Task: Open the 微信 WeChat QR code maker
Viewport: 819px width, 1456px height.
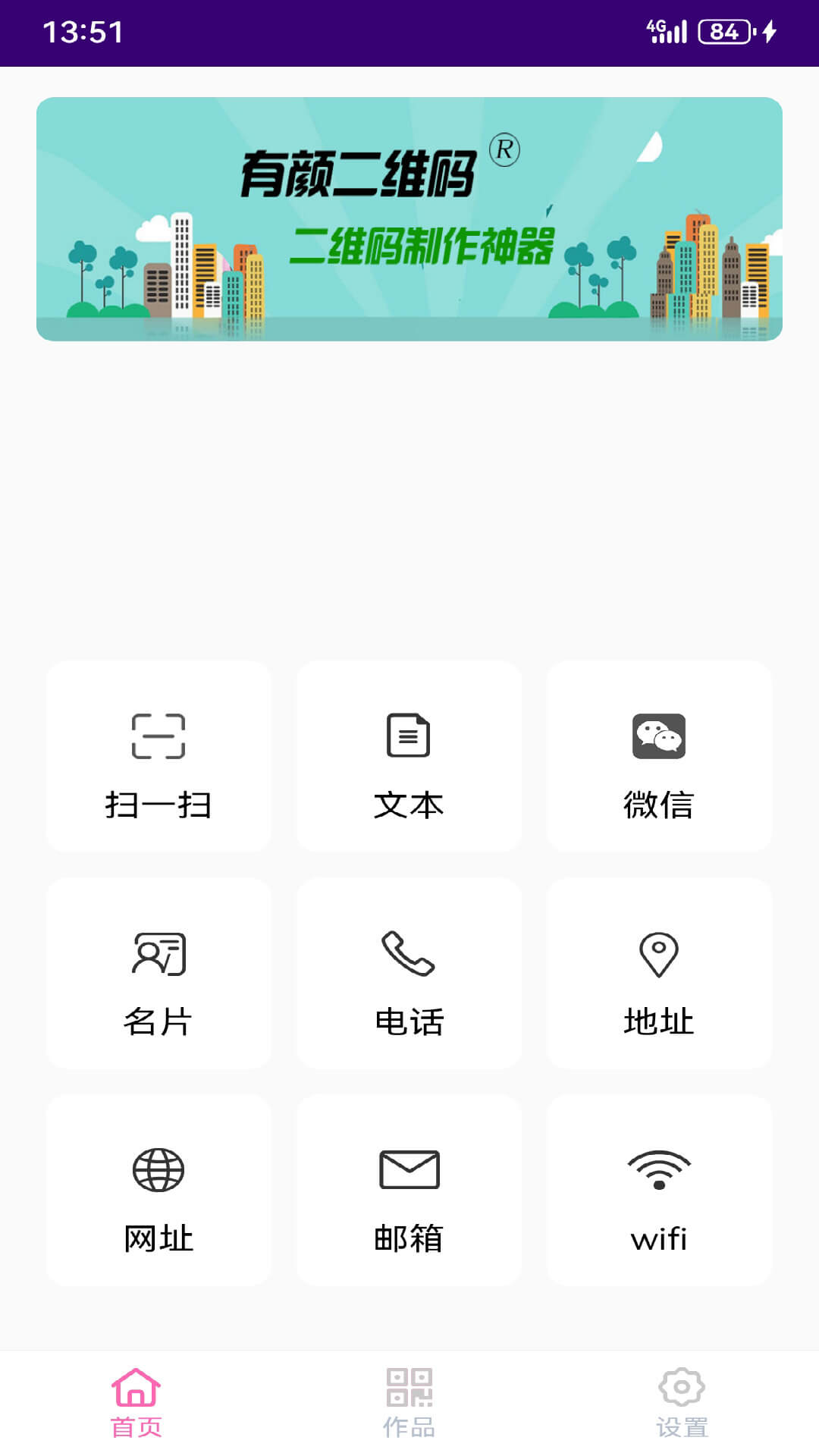Action: (660, 757)
